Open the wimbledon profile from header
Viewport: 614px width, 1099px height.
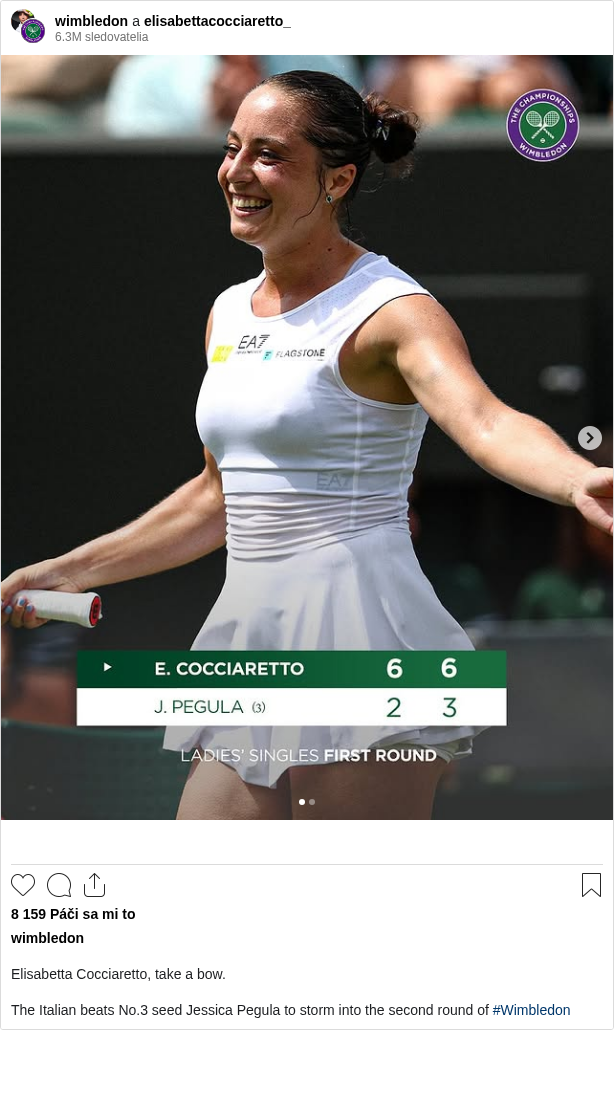click(x=91, y=21)
